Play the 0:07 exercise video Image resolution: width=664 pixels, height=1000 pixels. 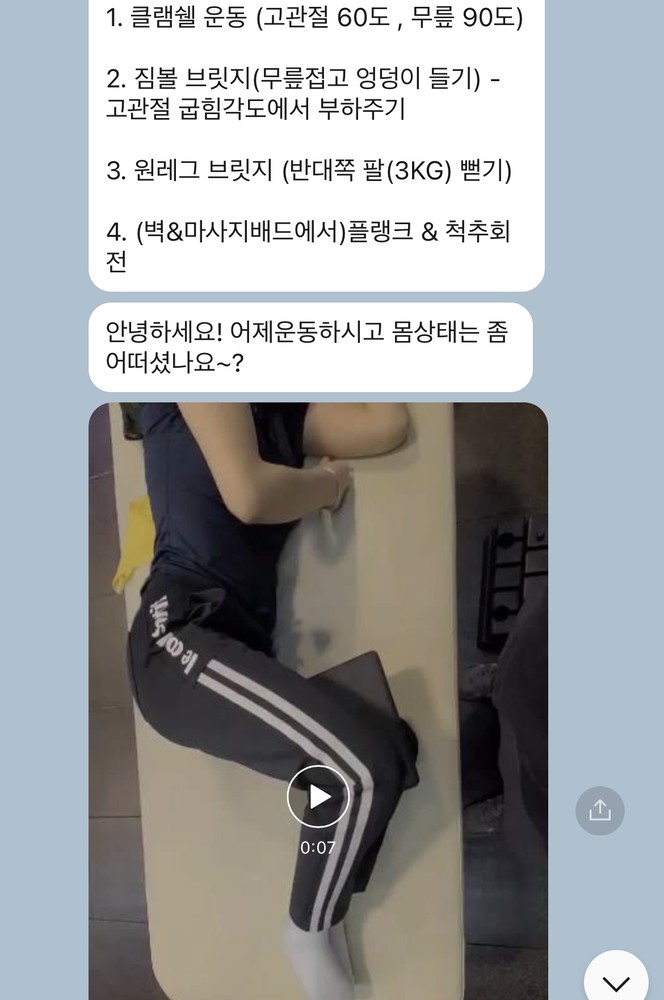click(x=318, y=796)
